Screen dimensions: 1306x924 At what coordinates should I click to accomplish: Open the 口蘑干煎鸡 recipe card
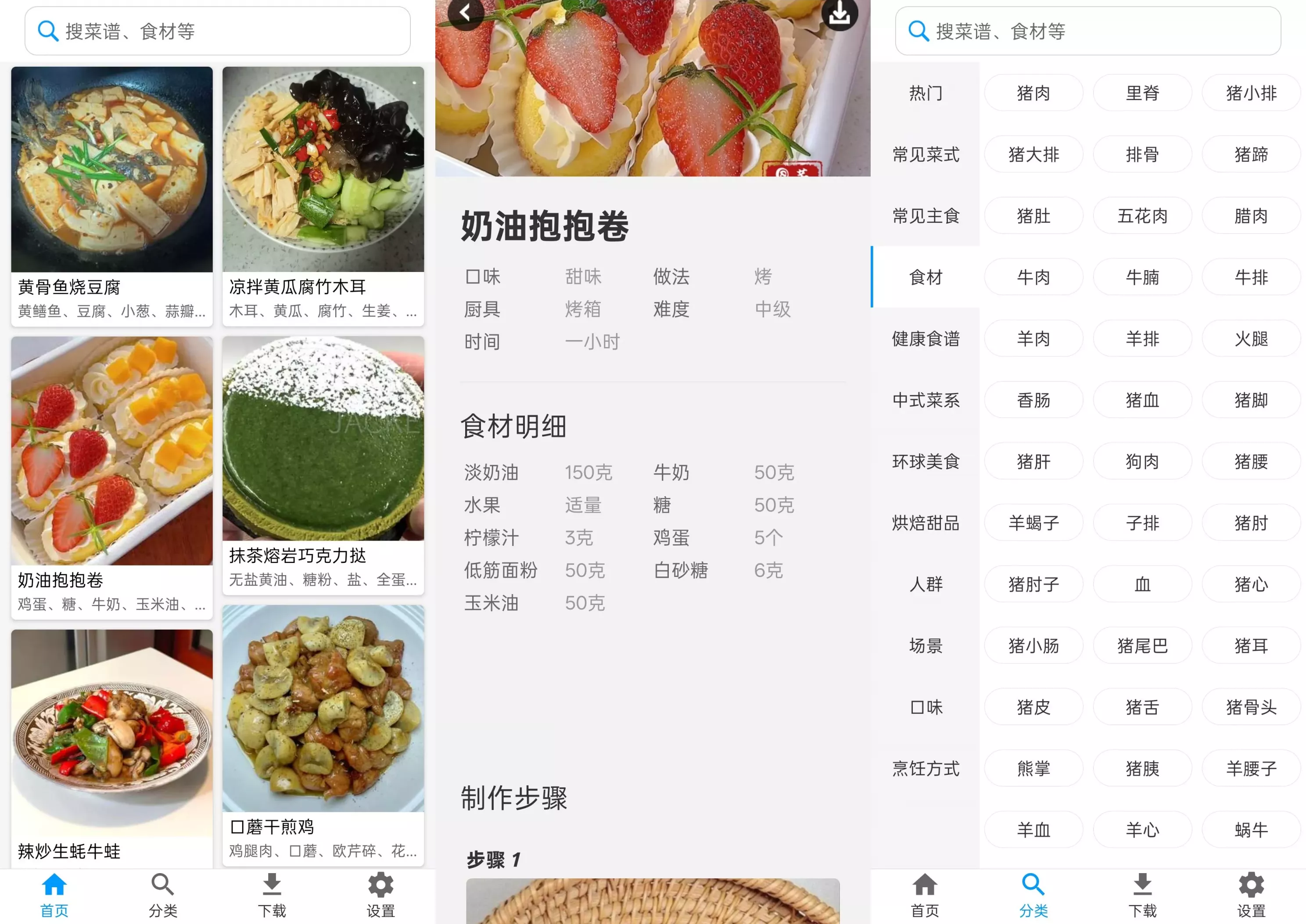[323, 734]
